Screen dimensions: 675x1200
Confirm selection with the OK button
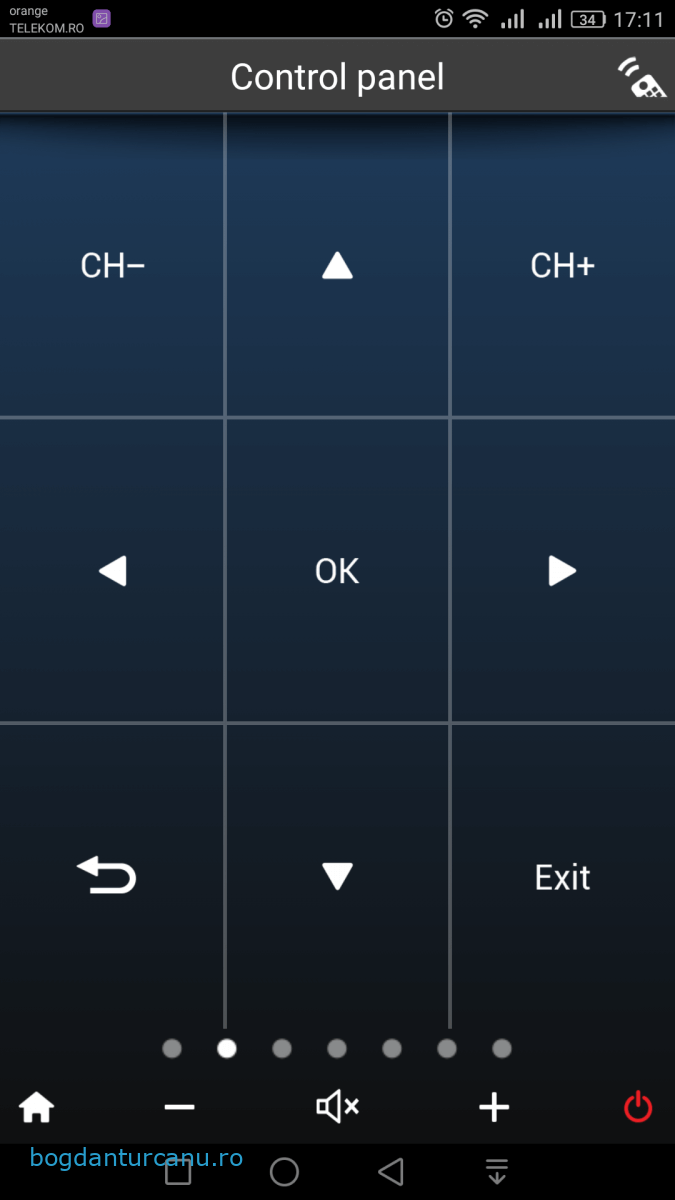coord(337,571)
